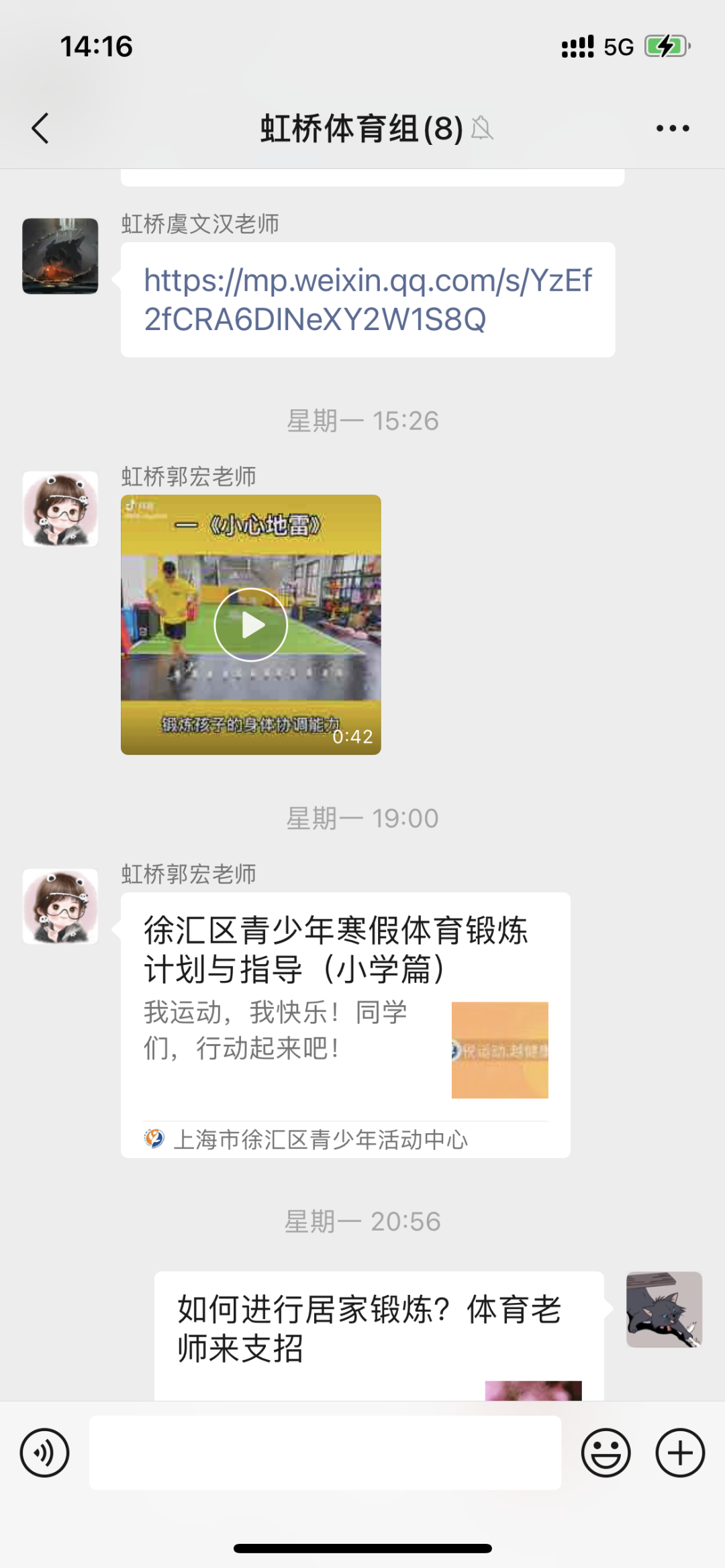The image size is (725, 1568).
Task: Open the mp.weixin.qq.com link
Action: (x=367, y=299)
